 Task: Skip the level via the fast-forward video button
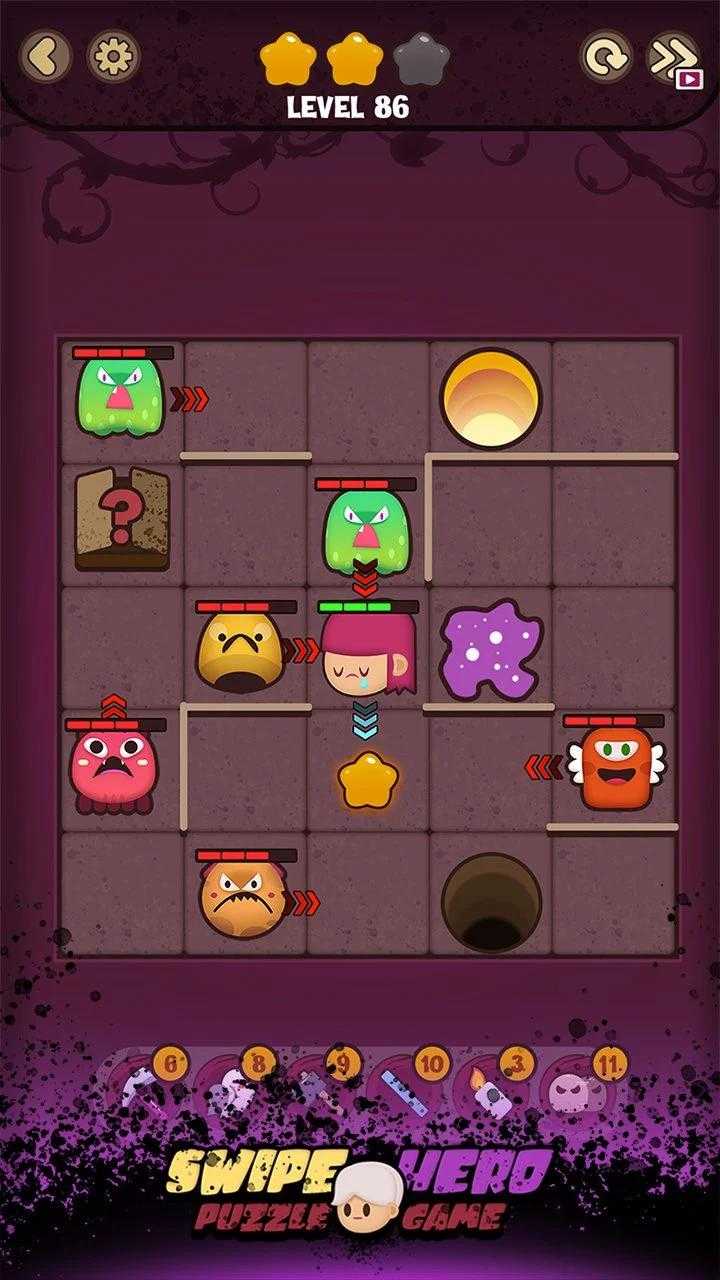673,57
